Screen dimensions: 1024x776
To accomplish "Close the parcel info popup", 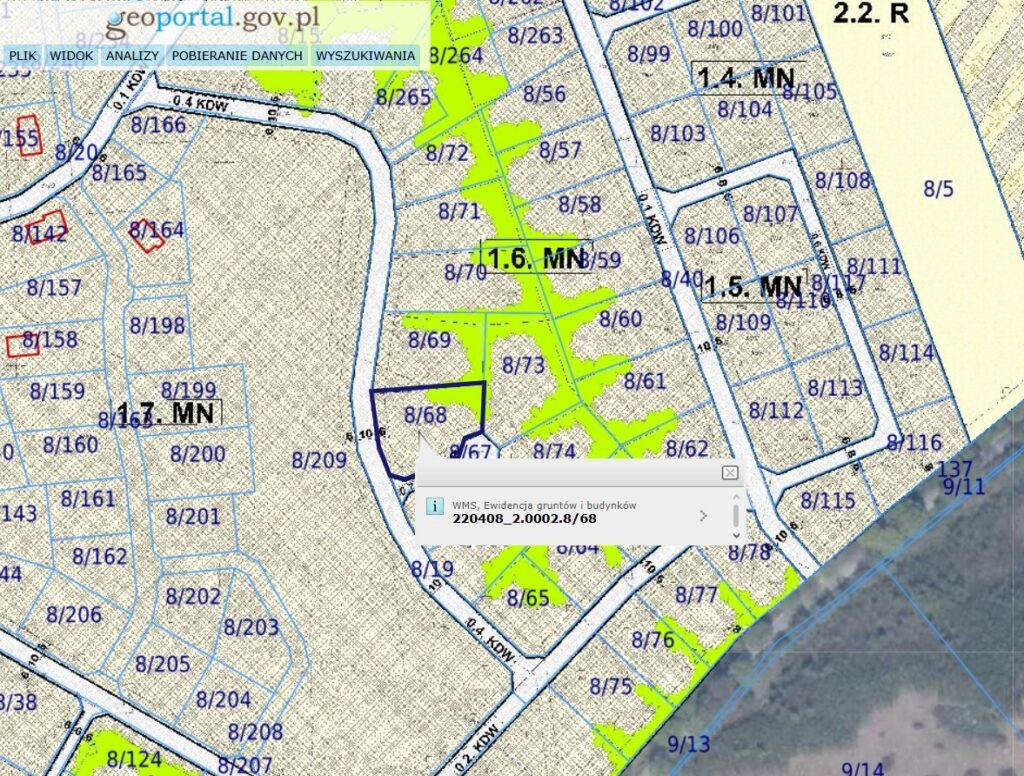I will pyautogui.click(x=730, y=473).
